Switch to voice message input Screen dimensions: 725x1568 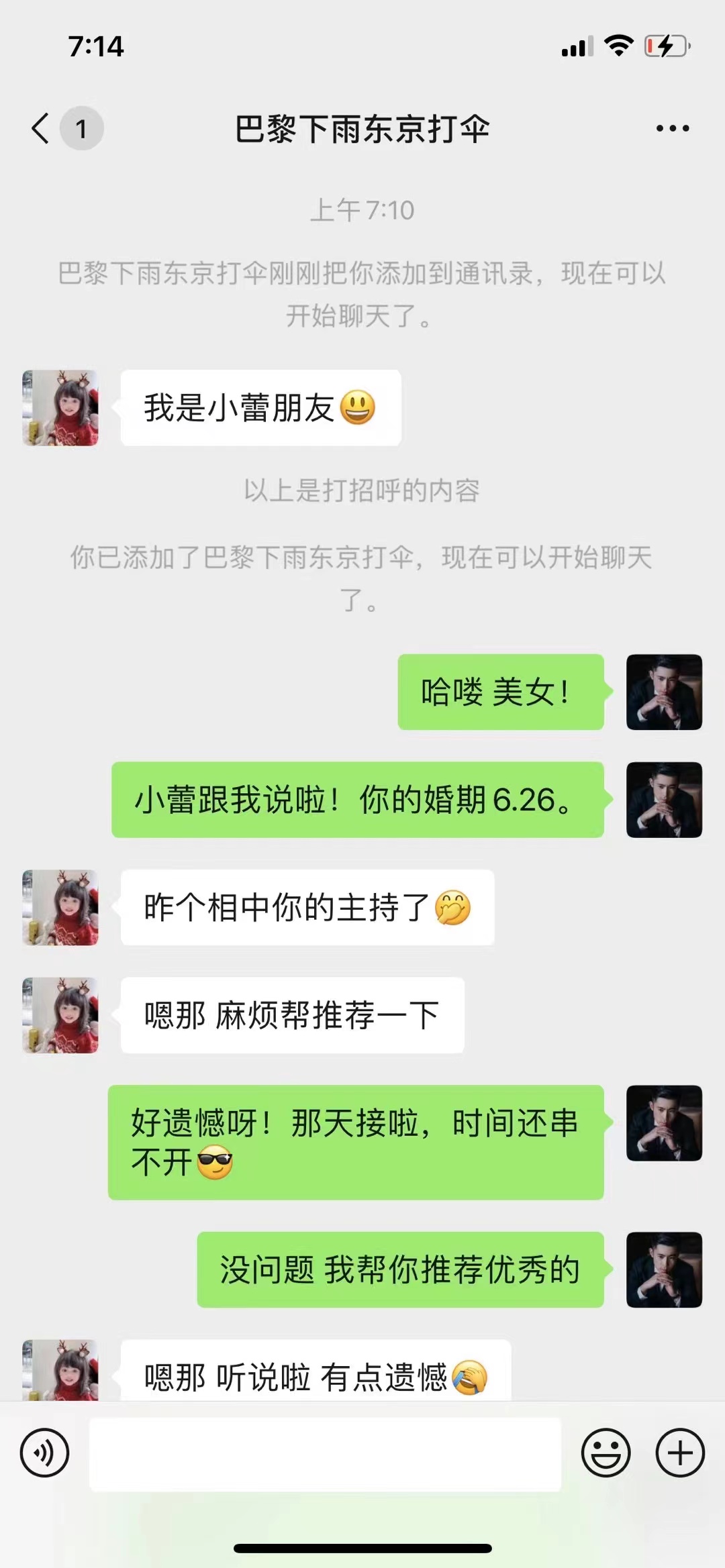[x=44, y=1453]
